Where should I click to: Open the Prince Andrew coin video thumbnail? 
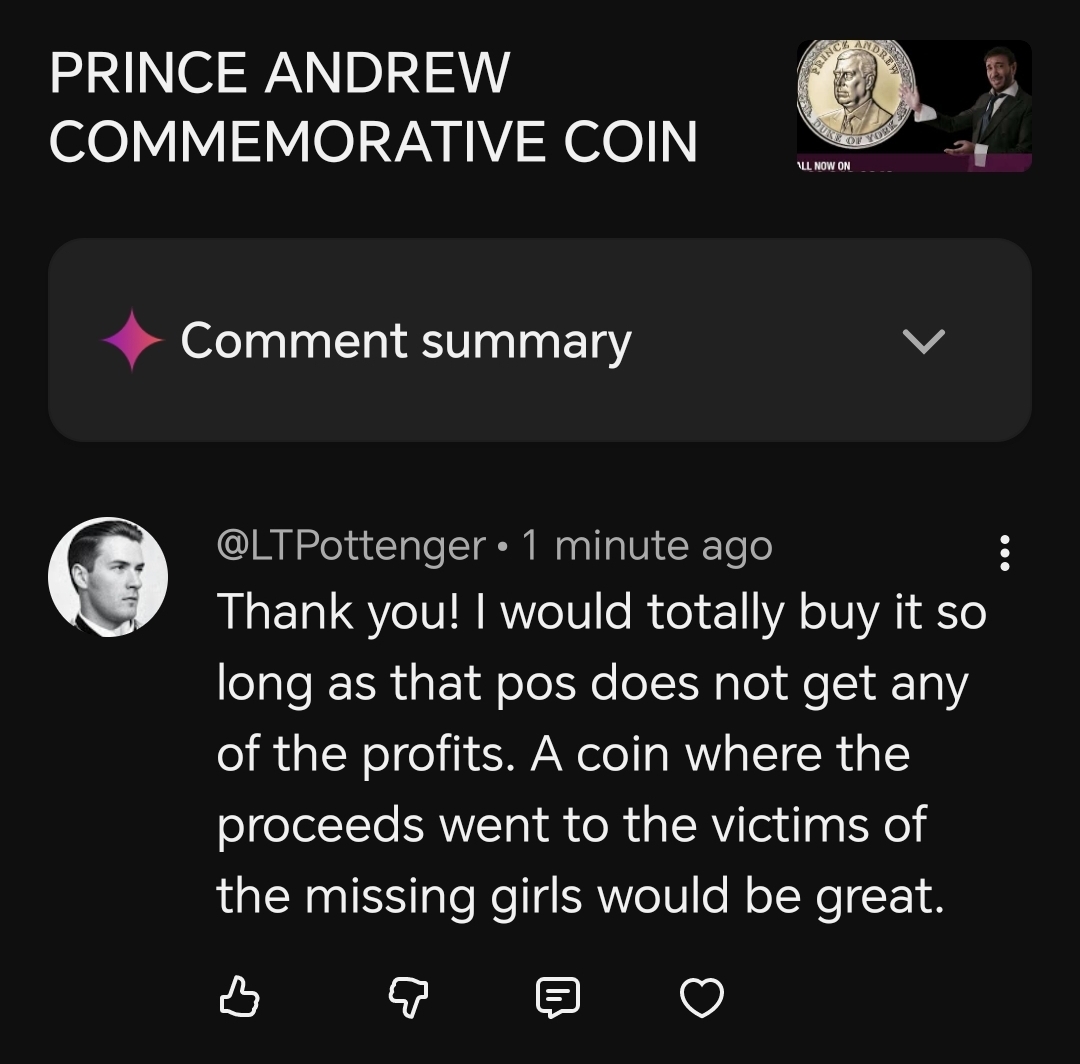click(913, 106)
